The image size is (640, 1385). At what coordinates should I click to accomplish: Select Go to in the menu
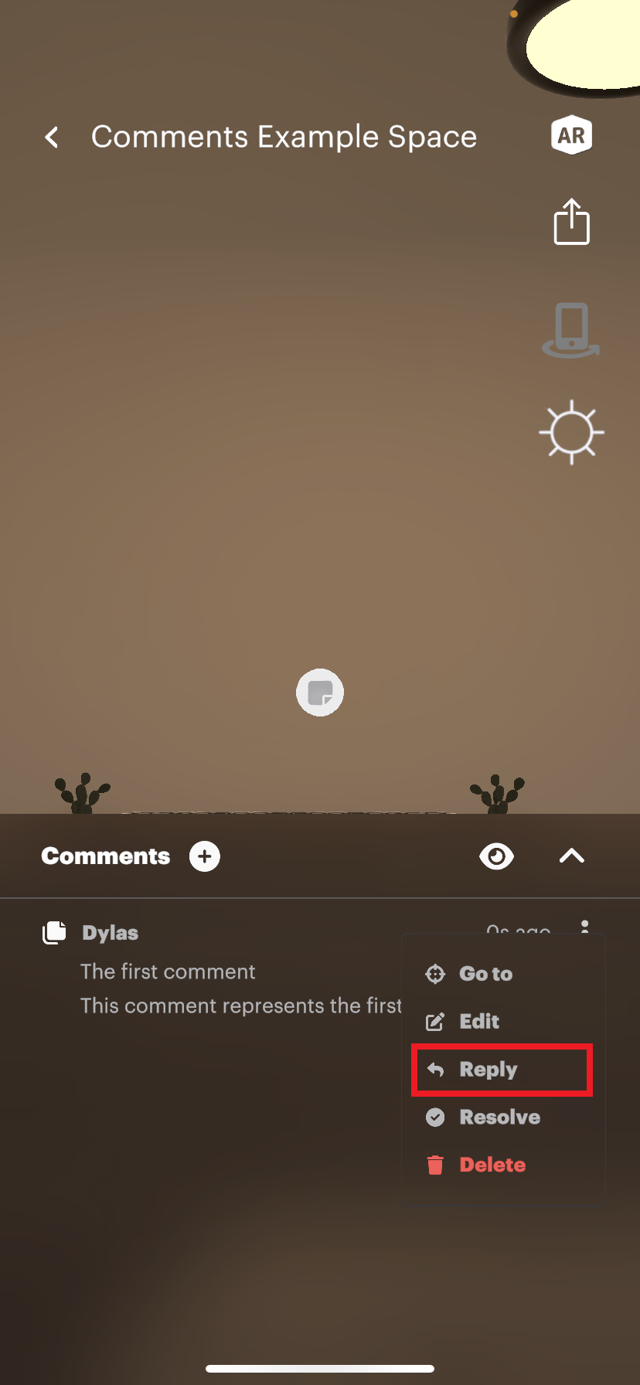tap(485, 973)
